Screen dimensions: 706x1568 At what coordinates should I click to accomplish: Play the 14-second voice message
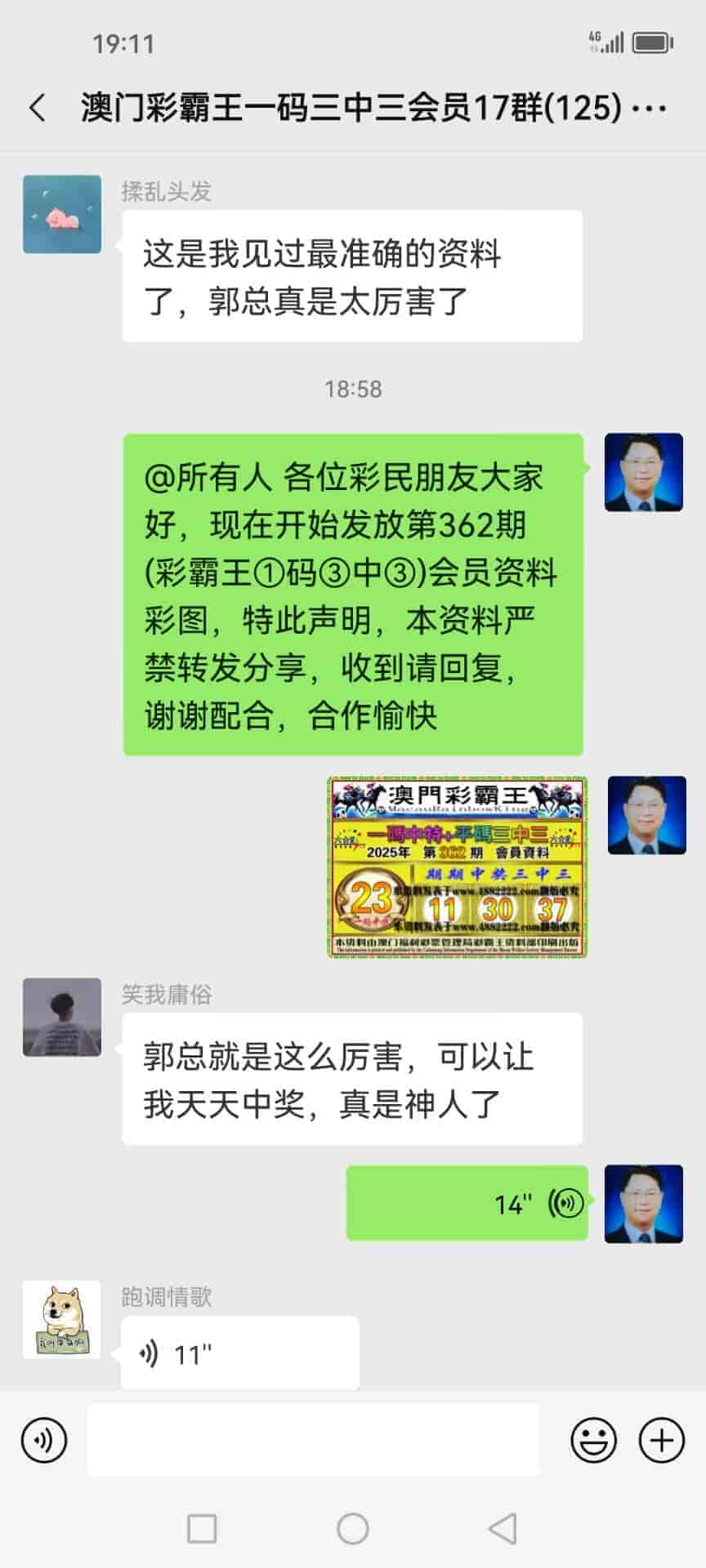click(467, 1203)
